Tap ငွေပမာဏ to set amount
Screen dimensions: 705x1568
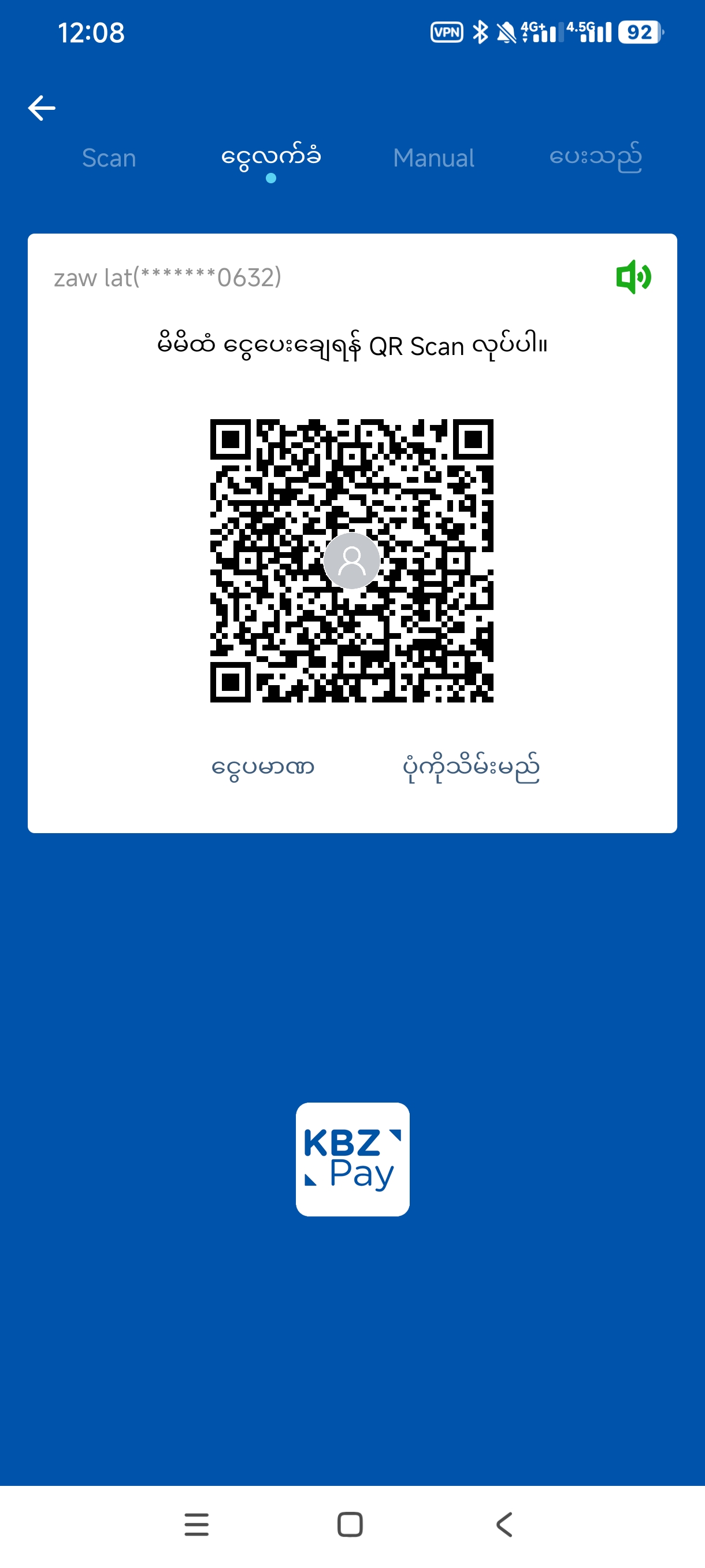pos(263,767)
